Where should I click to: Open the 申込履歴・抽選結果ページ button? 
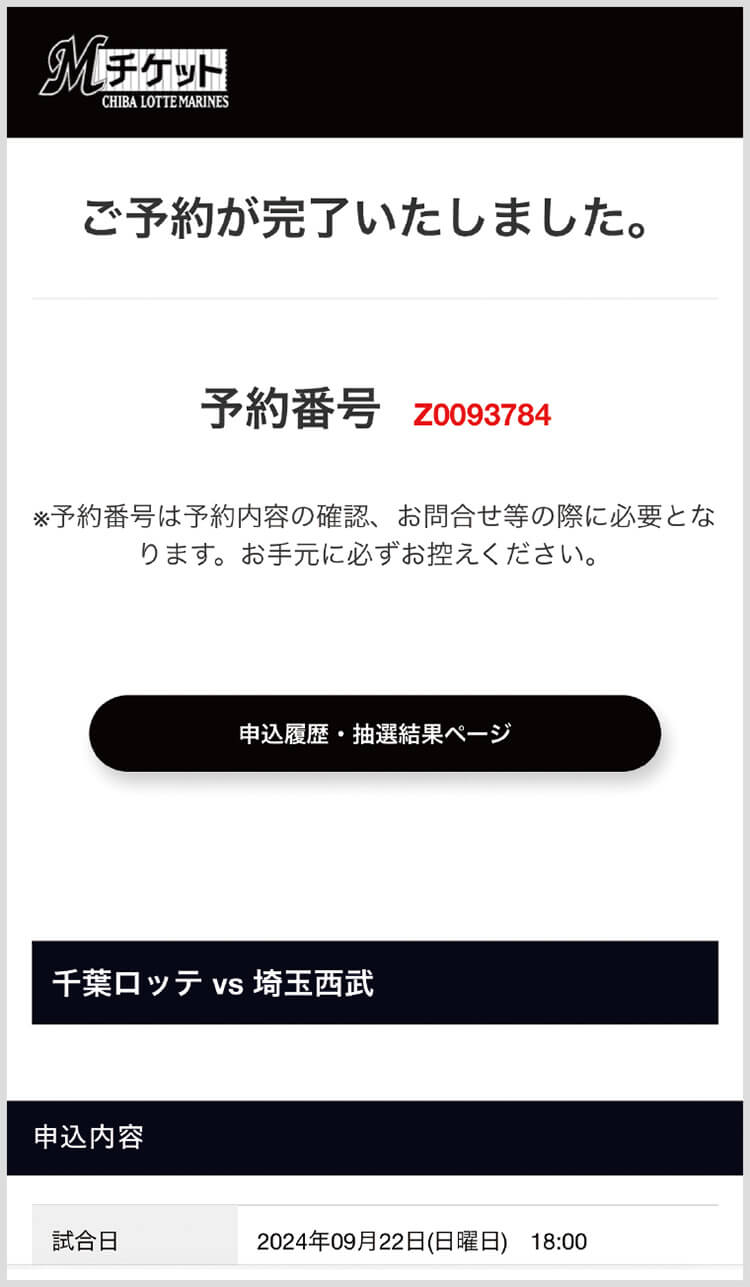tap(375, 733)
